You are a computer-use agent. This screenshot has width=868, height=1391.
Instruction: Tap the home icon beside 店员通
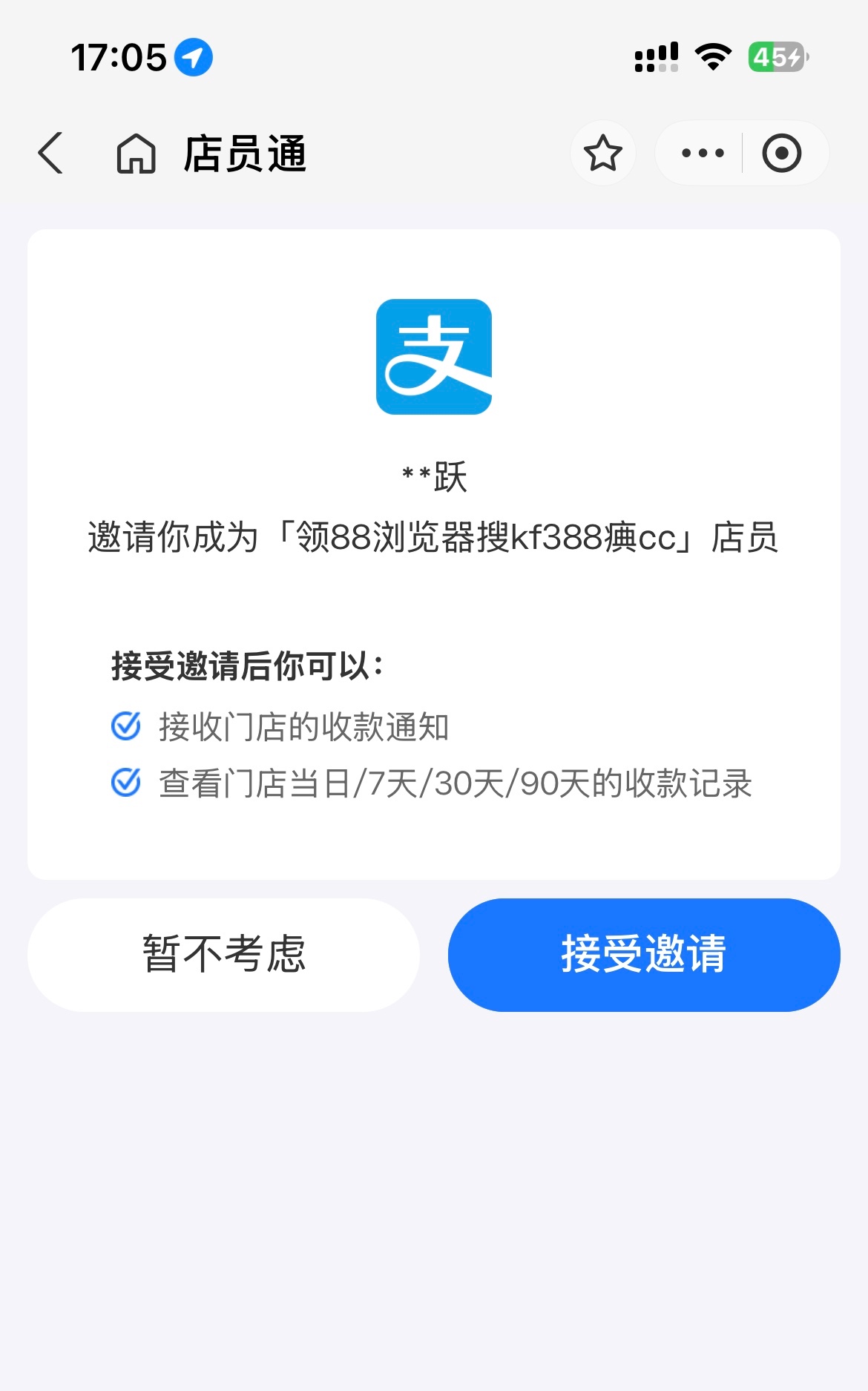[137, 154]
